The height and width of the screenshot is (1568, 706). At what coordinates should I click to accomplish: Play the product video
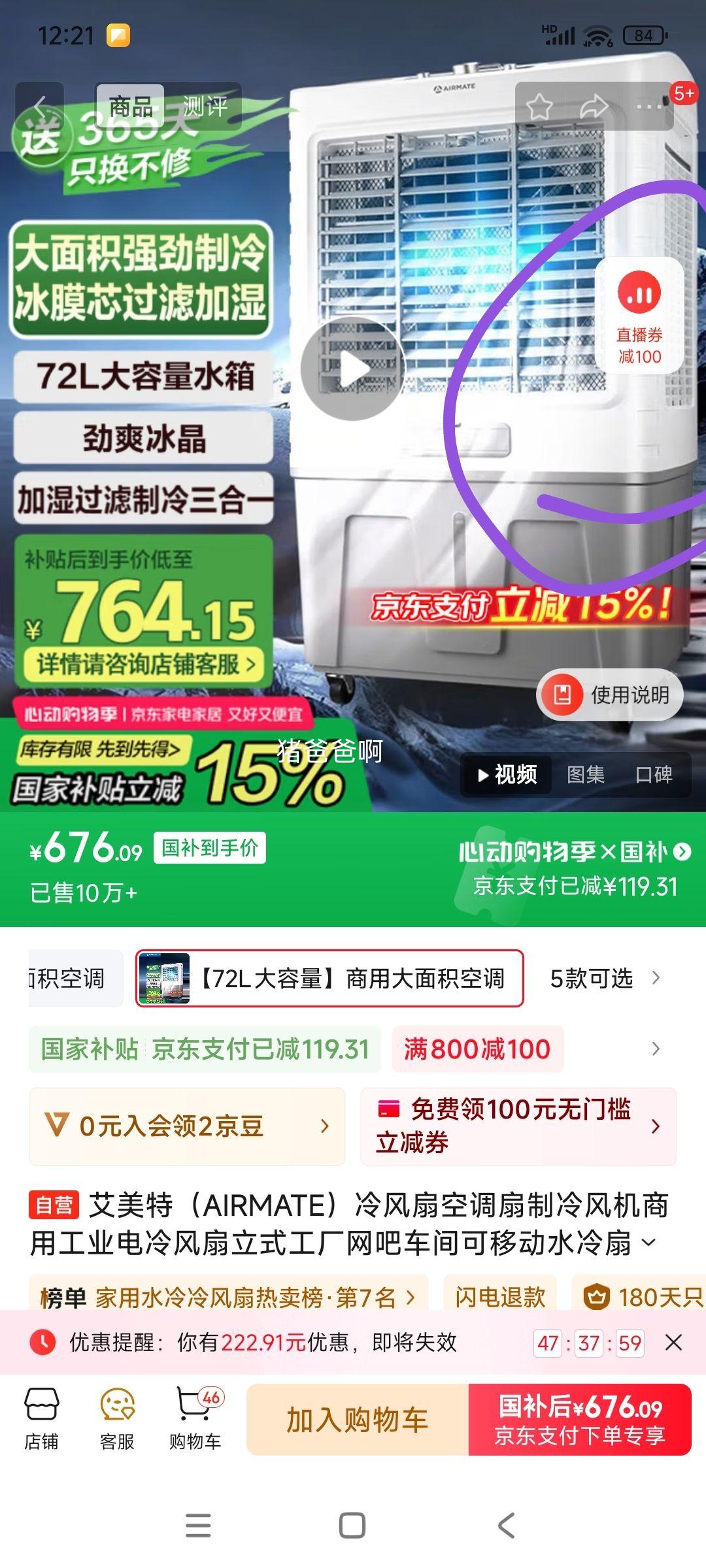353,369
